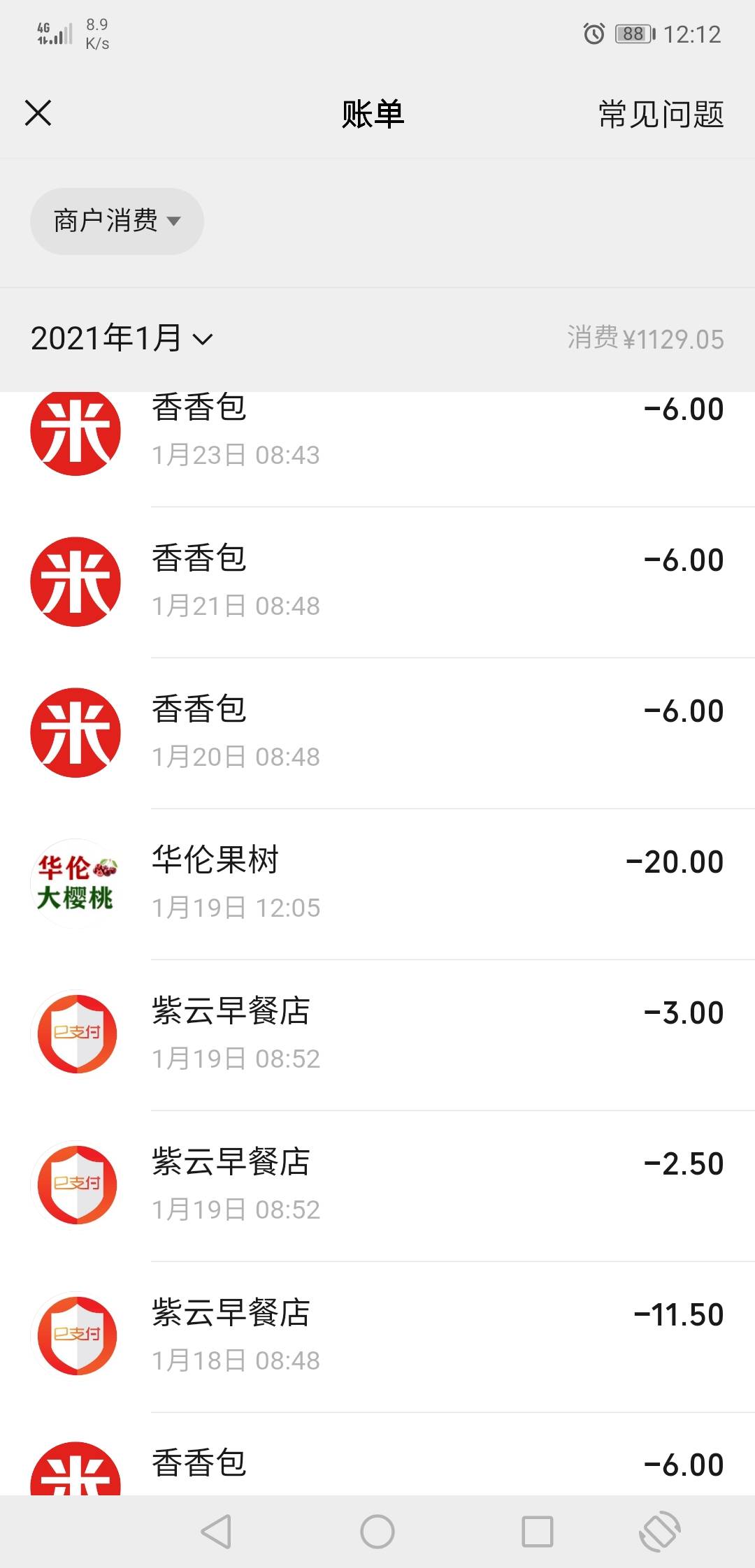Tap the screen rotation button

pos(659,1532)
